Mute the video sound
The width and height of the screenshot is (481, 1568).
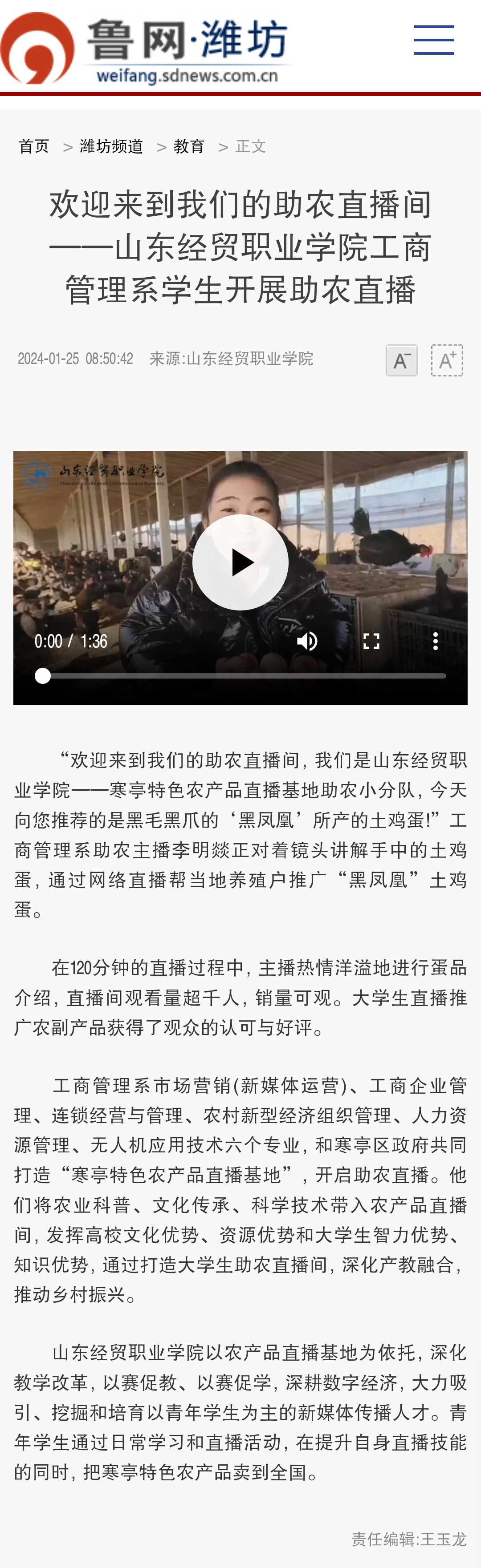[307, 641]
